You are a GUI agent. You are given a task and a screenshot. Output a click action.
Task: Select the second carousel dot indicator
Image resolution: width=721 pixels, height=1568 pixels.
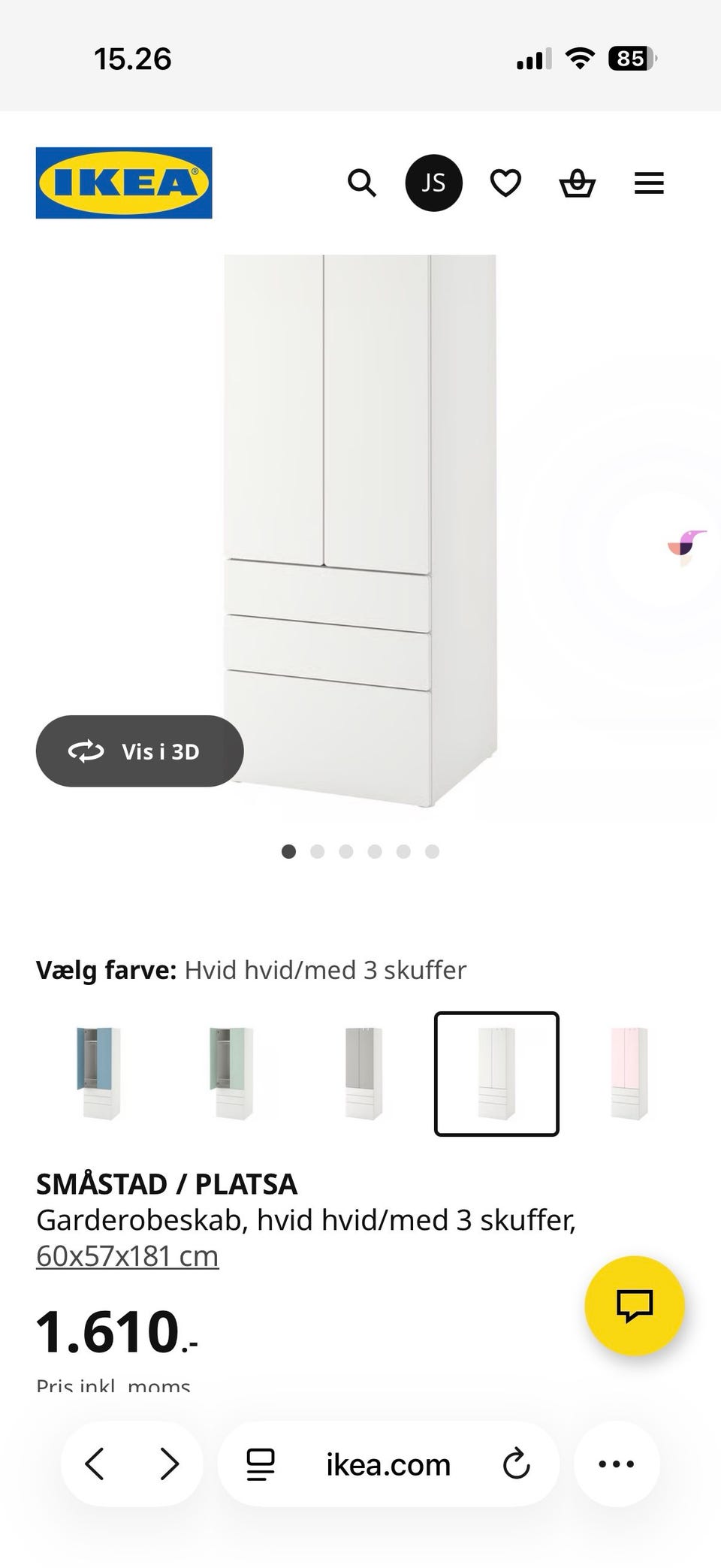pos(318,851)
